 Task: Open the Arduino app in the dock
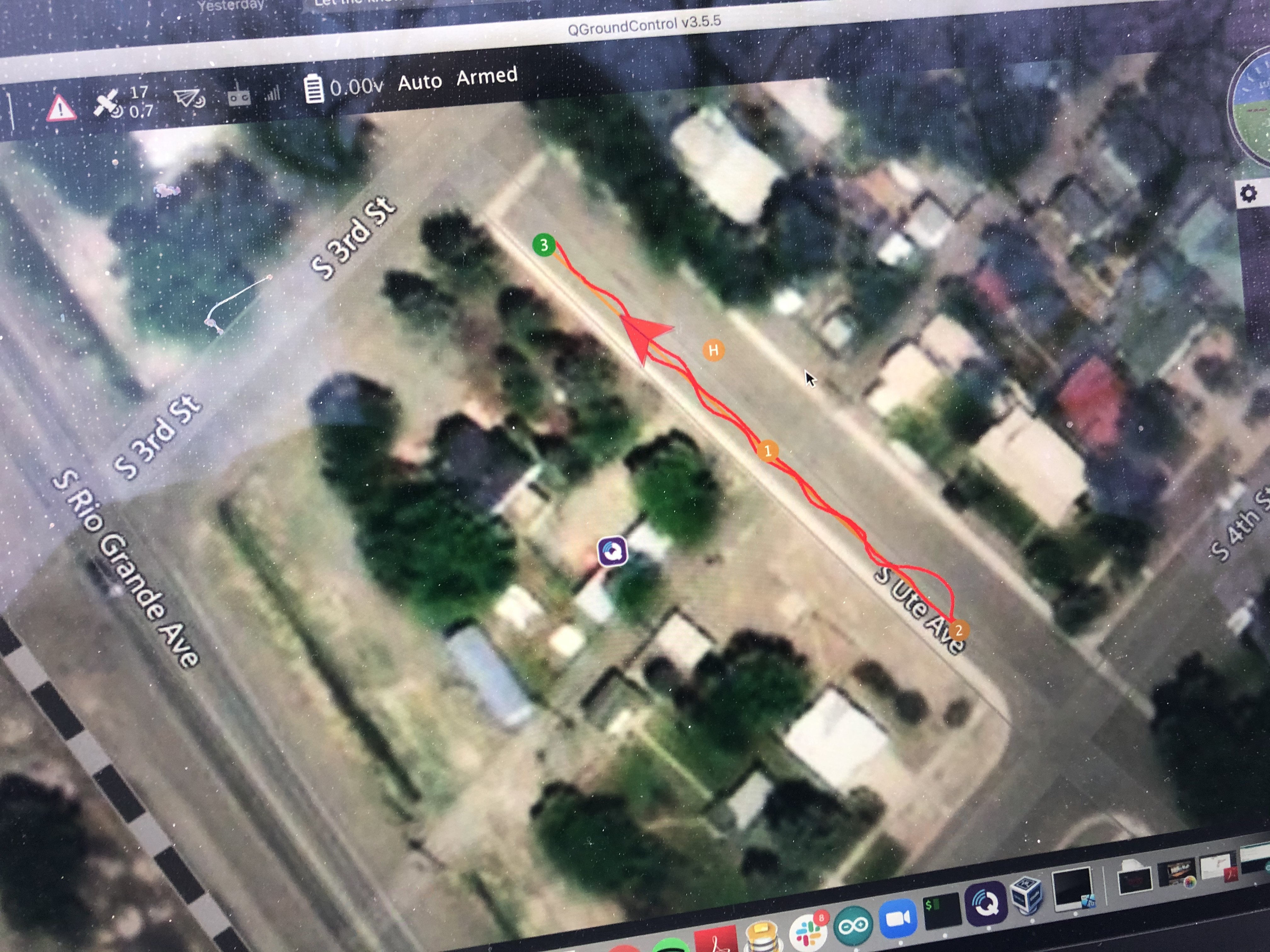coord(853,925)
